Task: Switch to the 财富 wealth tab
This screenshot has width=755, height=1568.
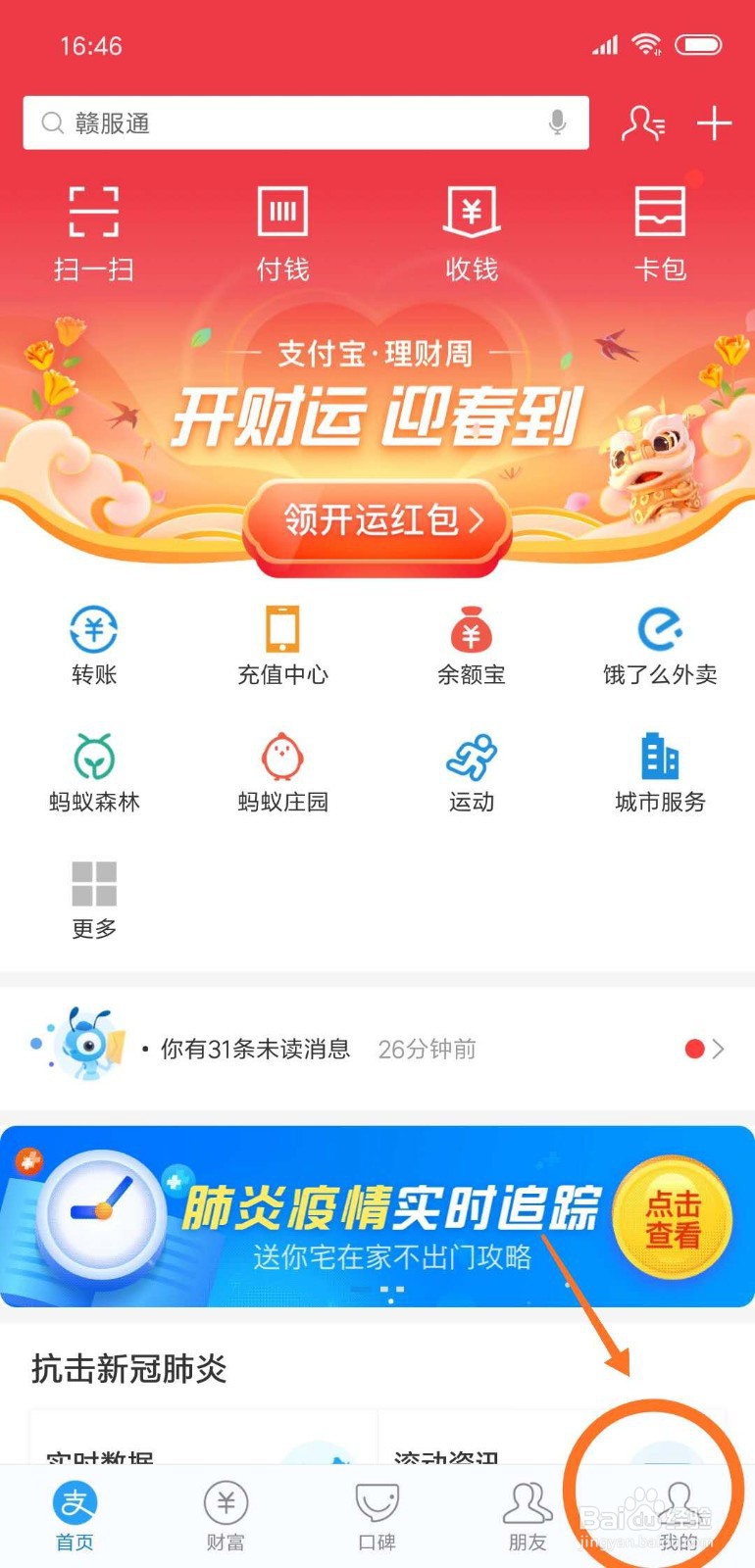Action: pyautogui.click(x=226, y=1514)
